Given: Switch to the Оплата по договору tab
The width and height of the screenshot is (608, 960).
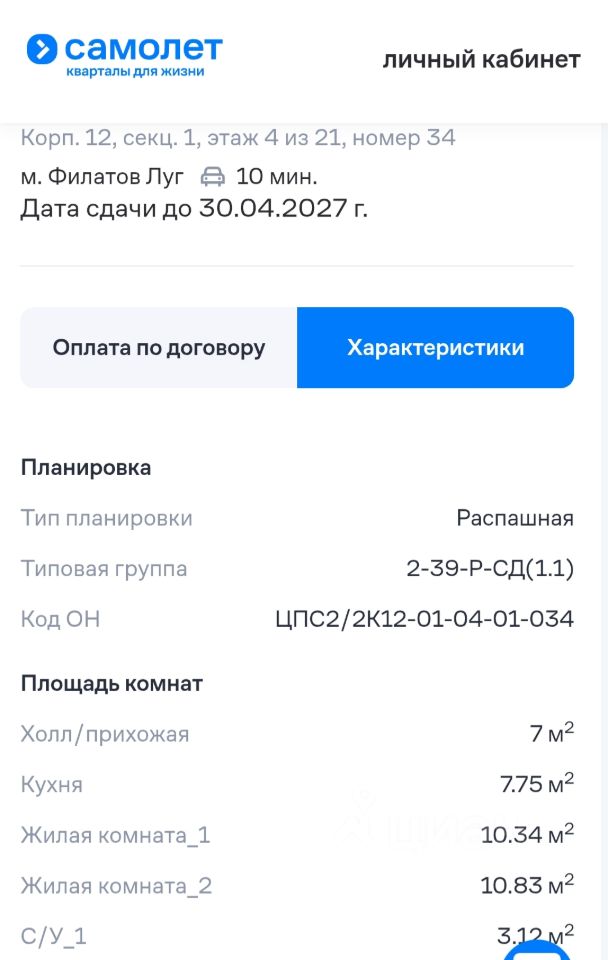Looking at the screenshot, I should (x=159, y=348).
